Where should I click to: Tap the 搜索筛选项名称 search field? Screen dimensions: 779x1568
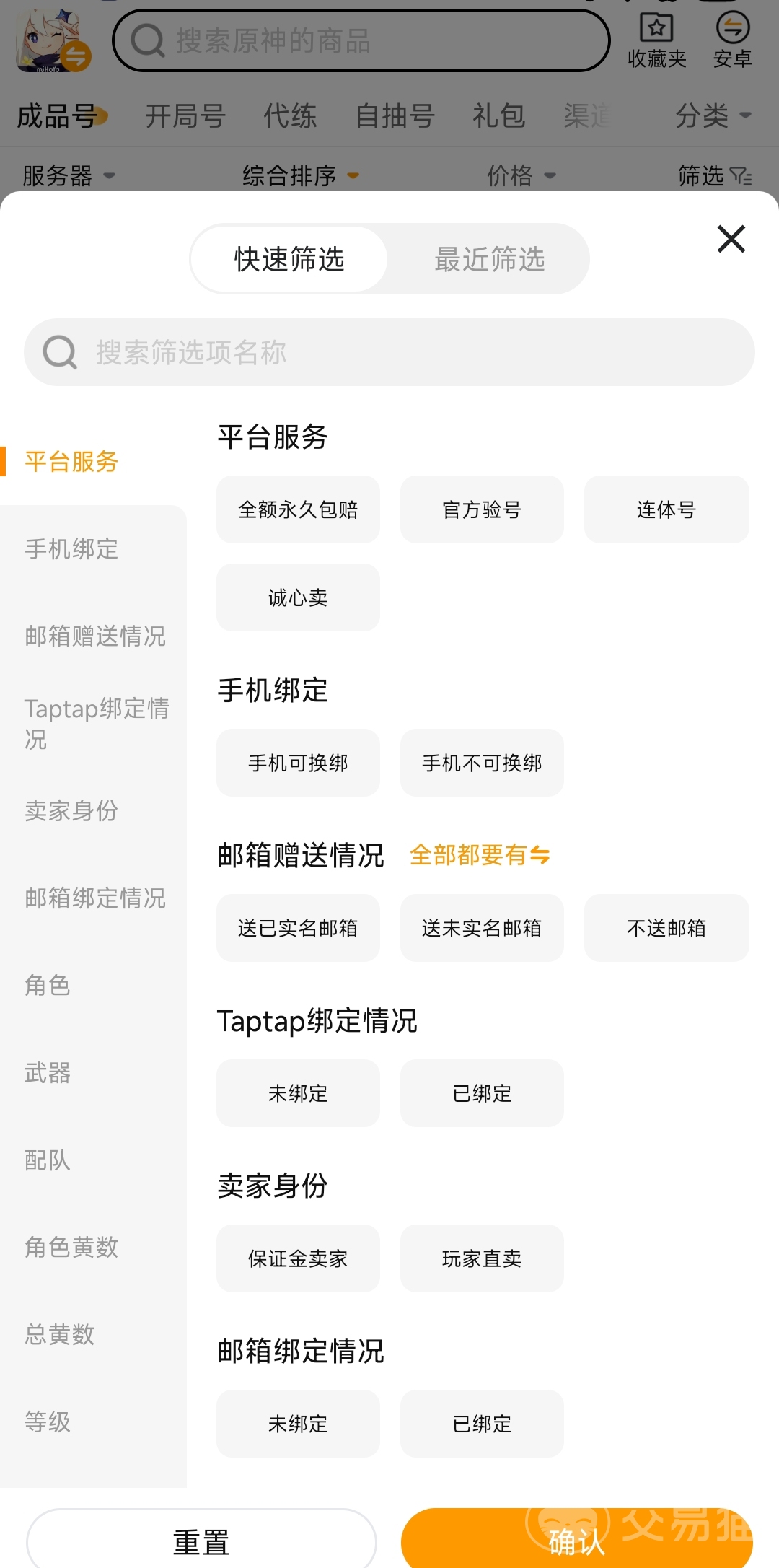pos(389,352)
